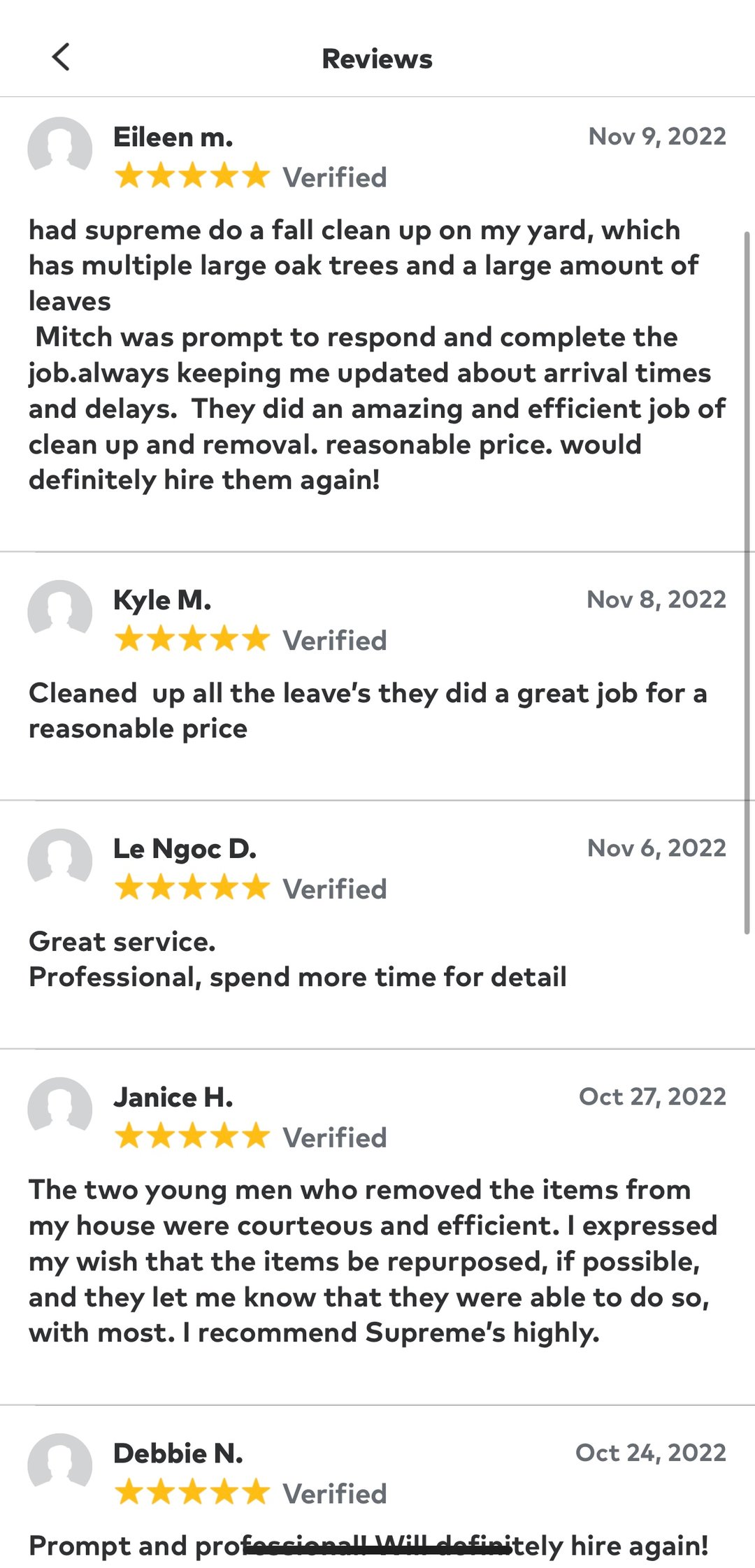Viewport: 755px width, 1568px height.
Task: Go back from the Reviews screen
Action: 61,57
